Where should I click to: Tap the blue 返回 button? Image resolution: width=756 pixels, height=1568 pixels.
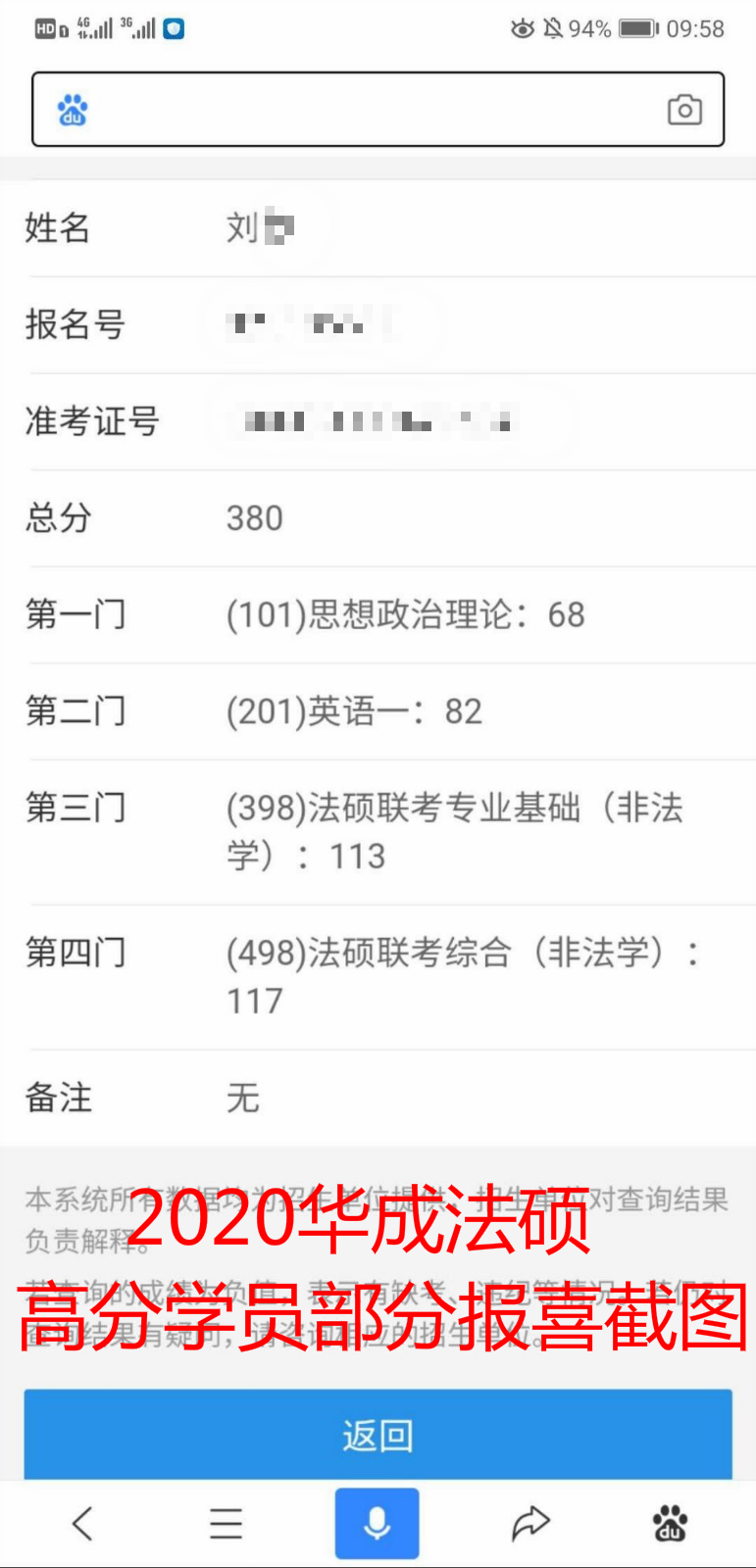378,1435
